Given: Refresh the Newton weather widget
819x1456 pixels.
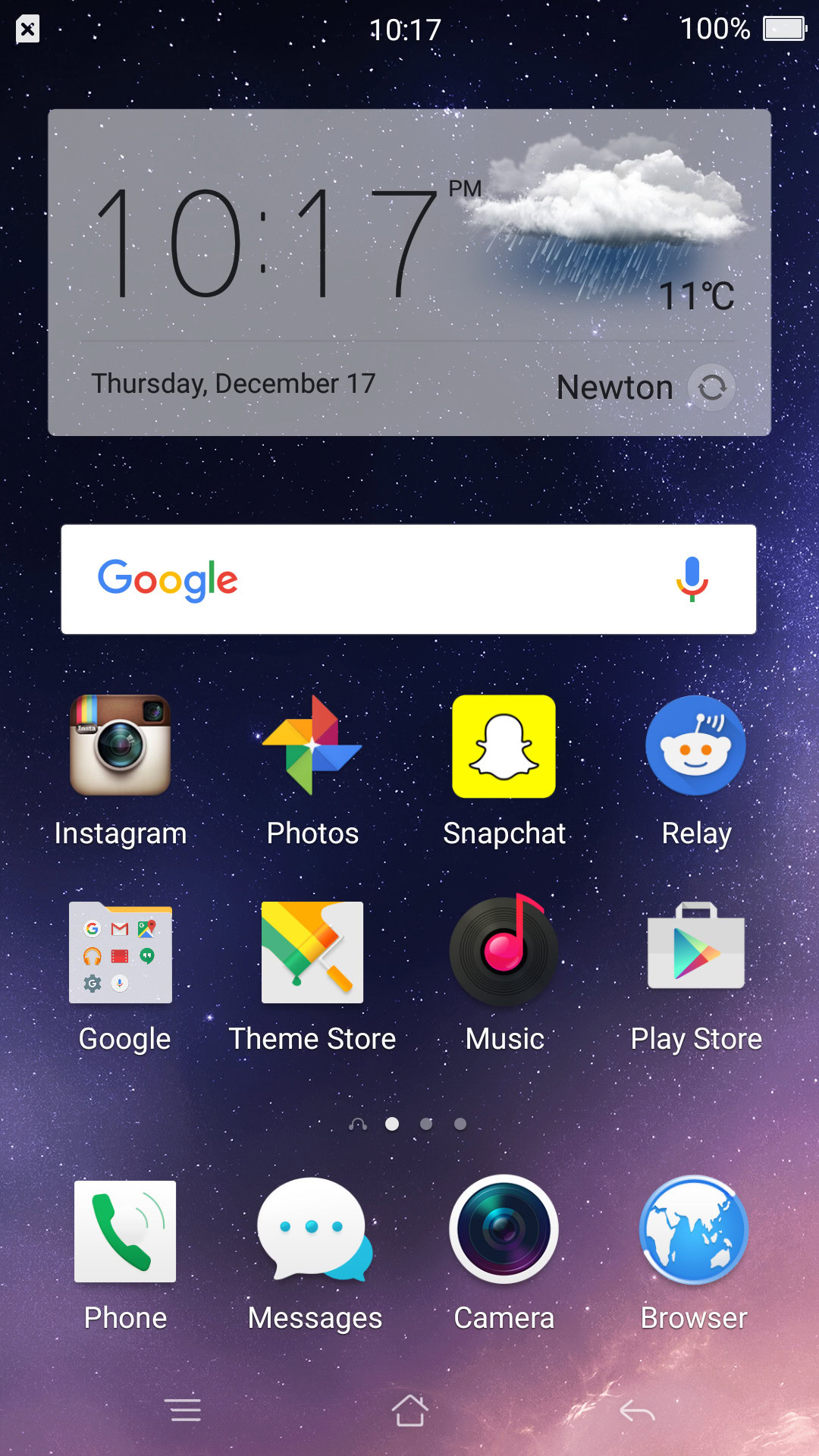Looking at the screenshot, I should (711, 388).
